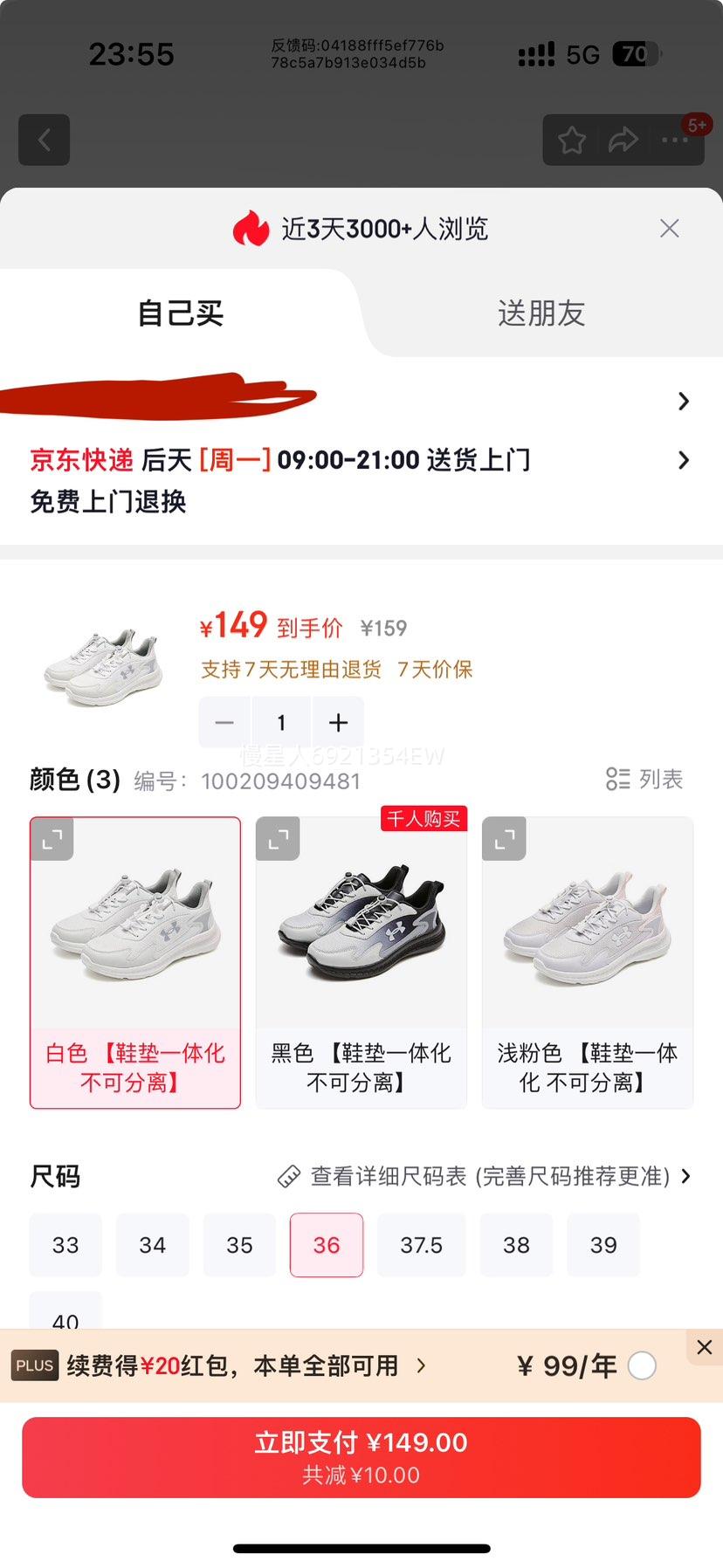Viewport: 723px width, 1568px height.
Task: Stay on the 自己买 tab
Action: pyautogui.click(x=181, y=314)
